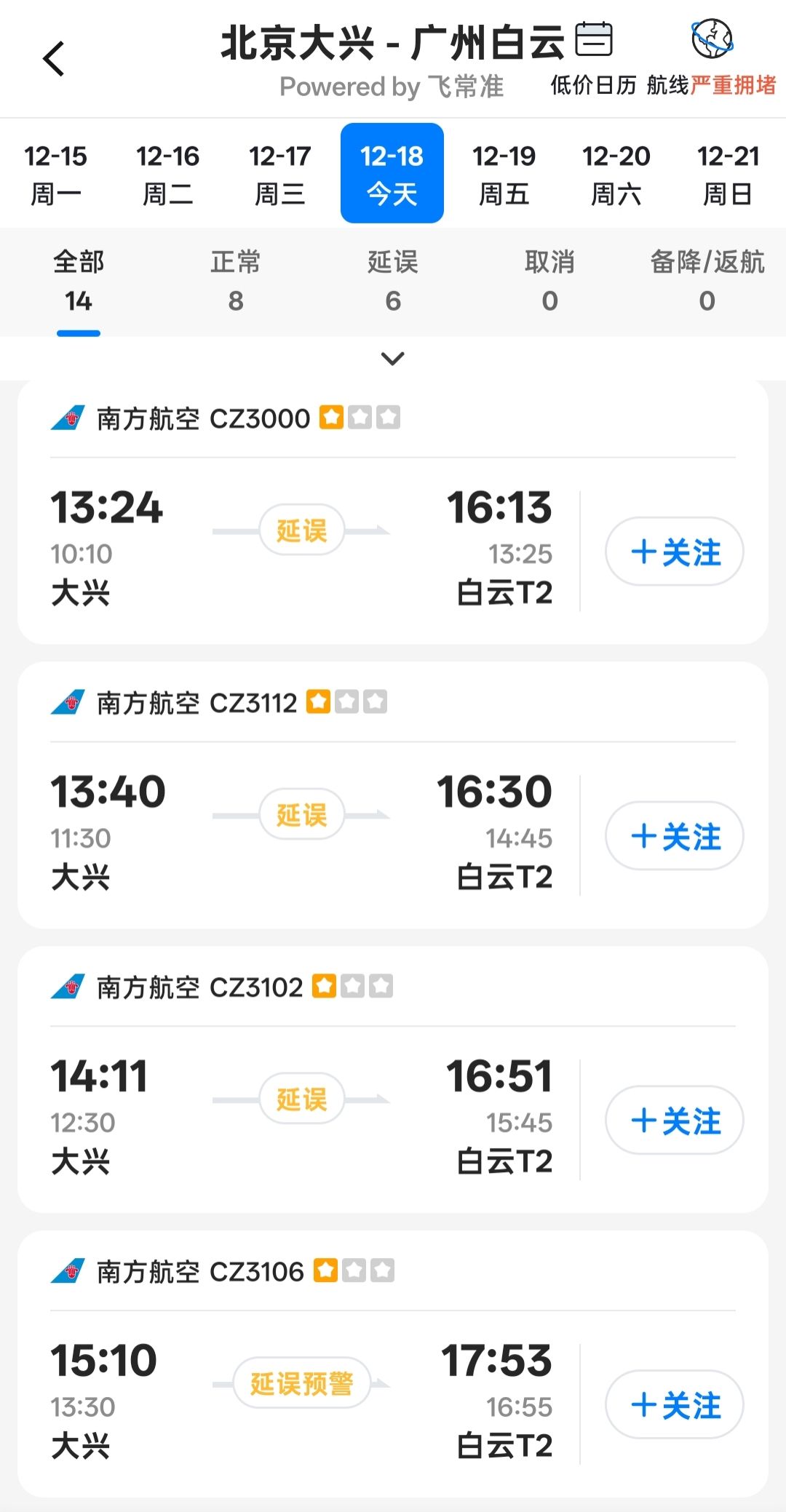Filter flights by 正常 status

pyautogui.click(x=236, y=282)
